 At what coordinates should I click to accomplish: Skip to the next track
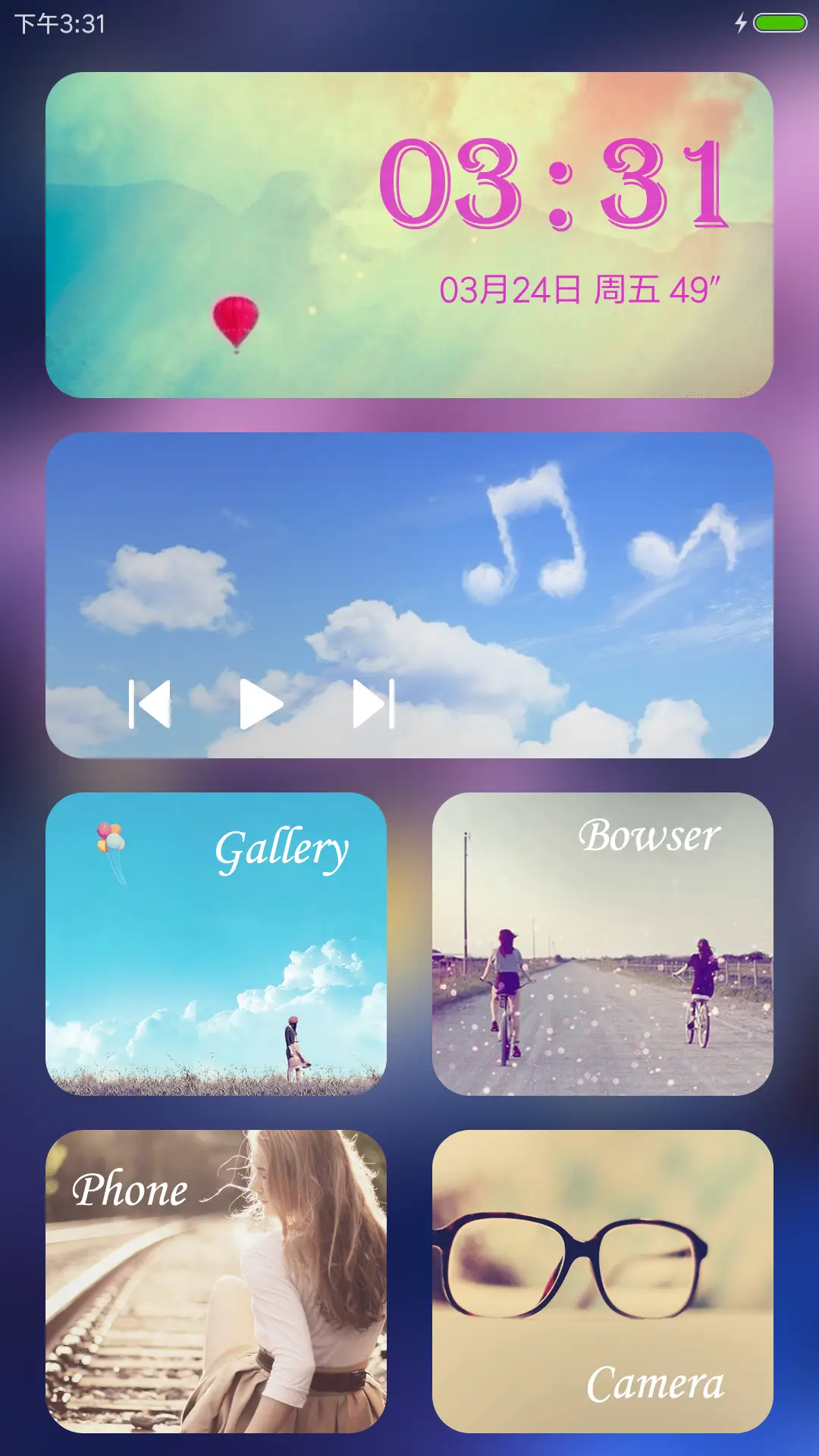[x=374, y=704]
